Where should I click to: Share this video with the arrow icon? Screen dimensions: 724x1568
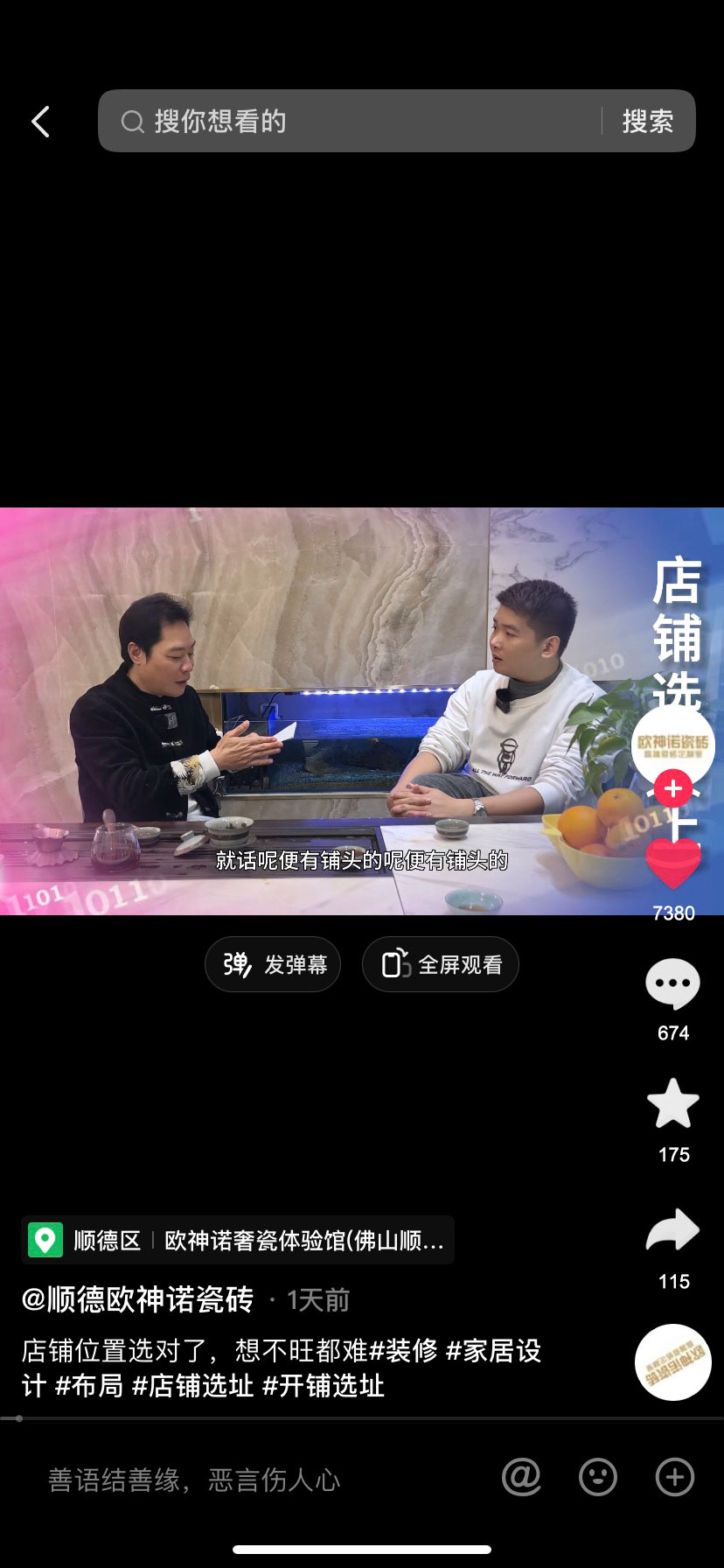point(672,1232)
